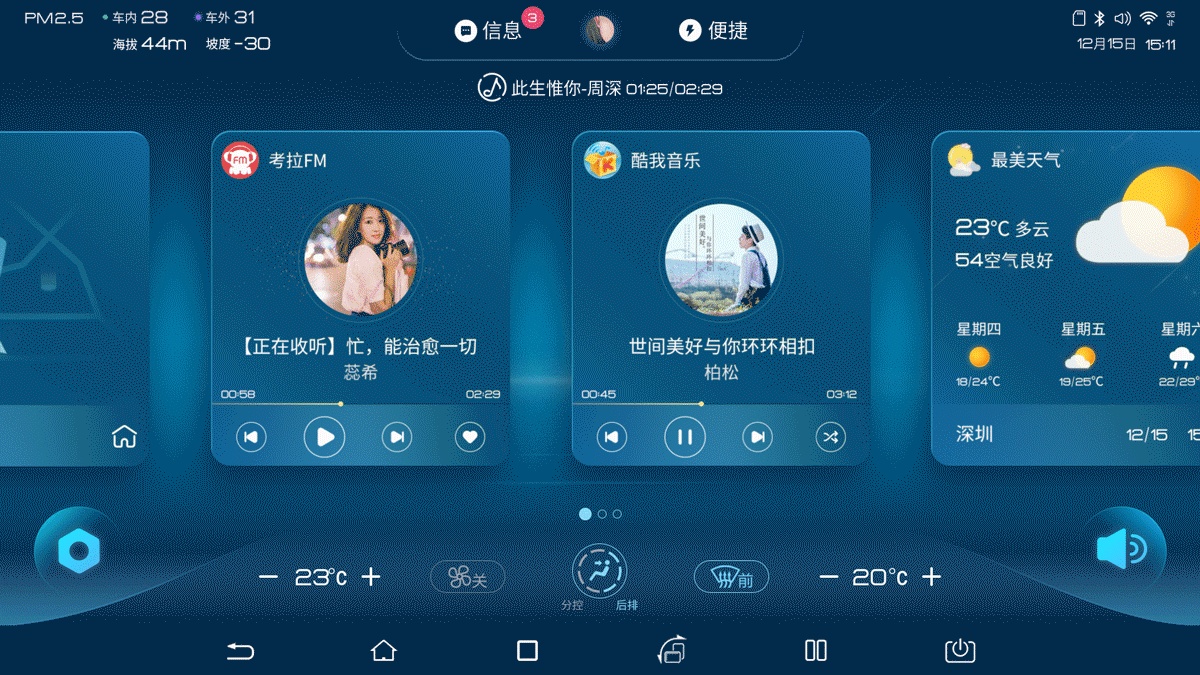Toggle shuffle mode in 酷我音乐

pos(831,437)
